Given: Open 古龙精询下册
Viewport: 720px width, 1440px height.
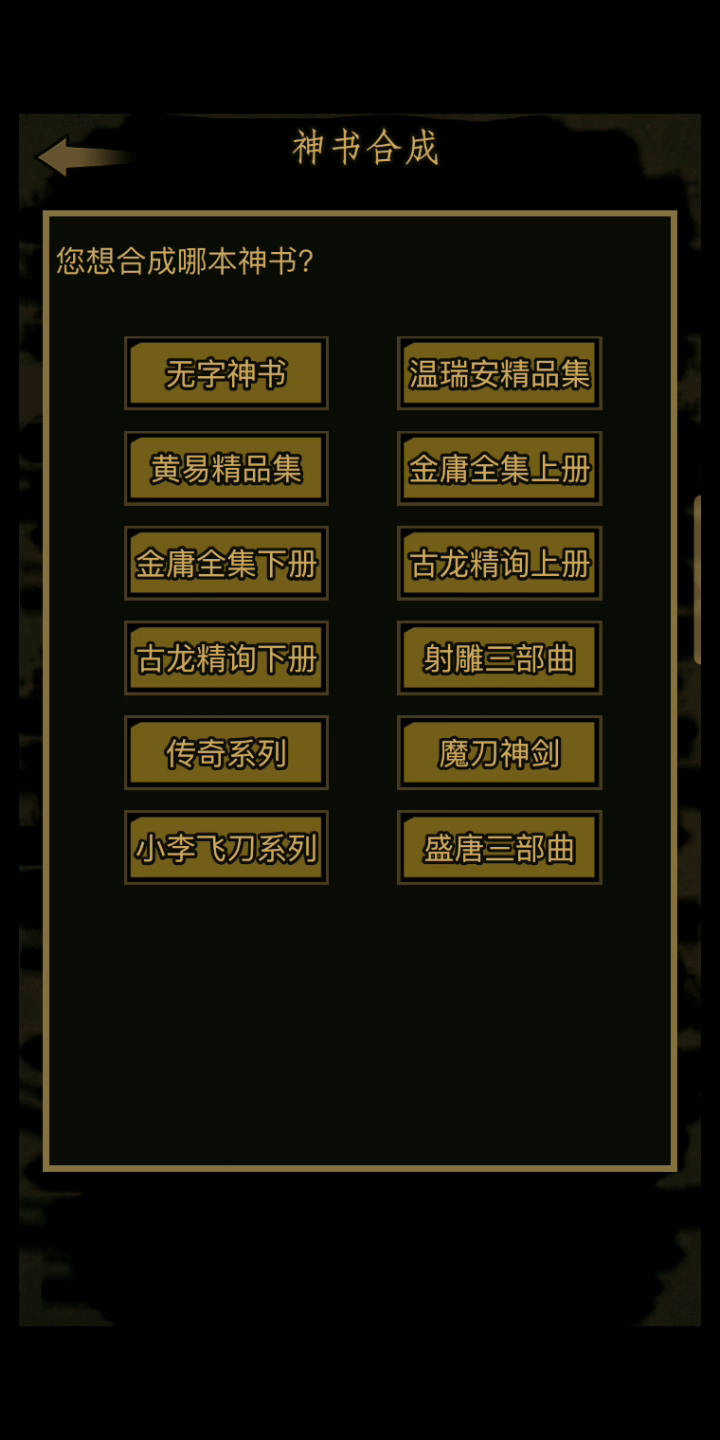Looking at the screenshot, I should [x=226, y=658].
